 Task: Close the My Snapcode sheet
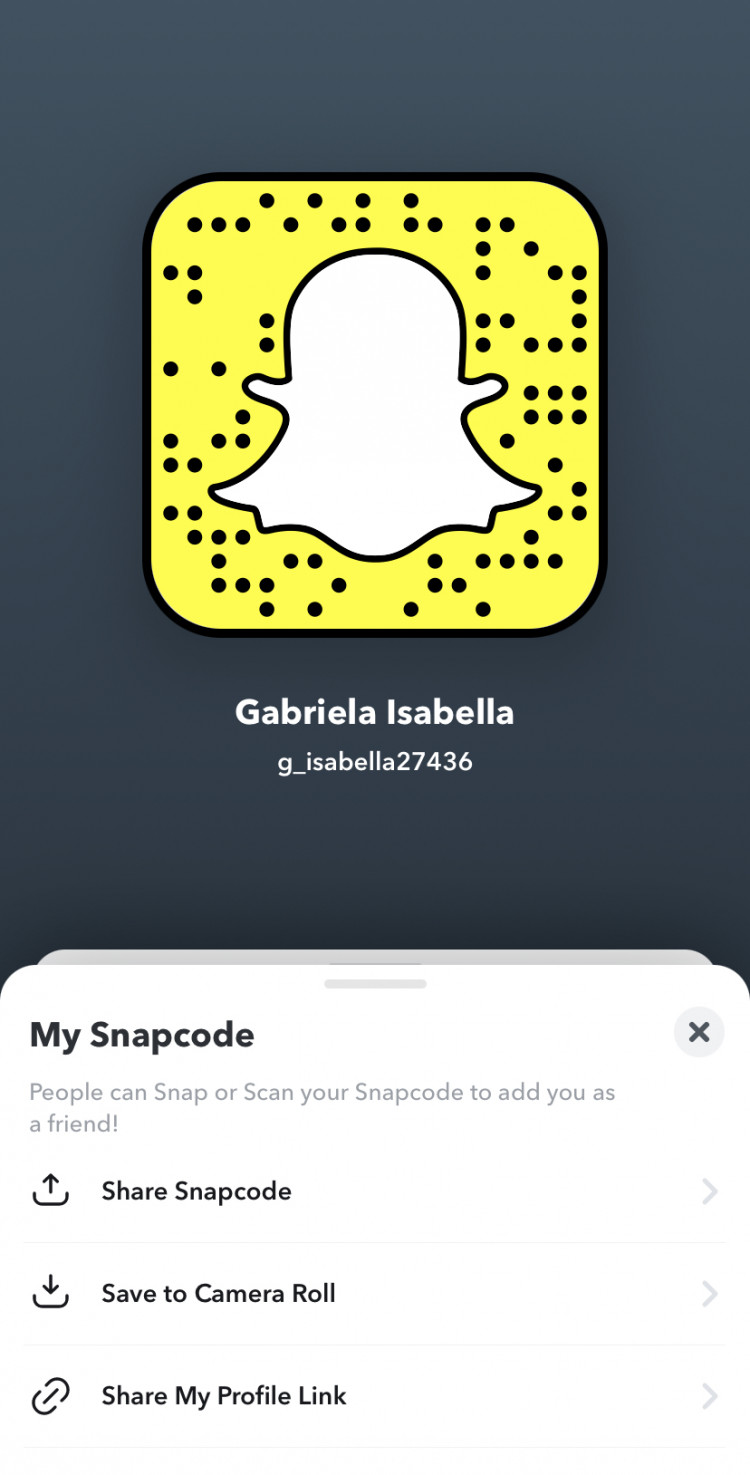point(698,1032)
